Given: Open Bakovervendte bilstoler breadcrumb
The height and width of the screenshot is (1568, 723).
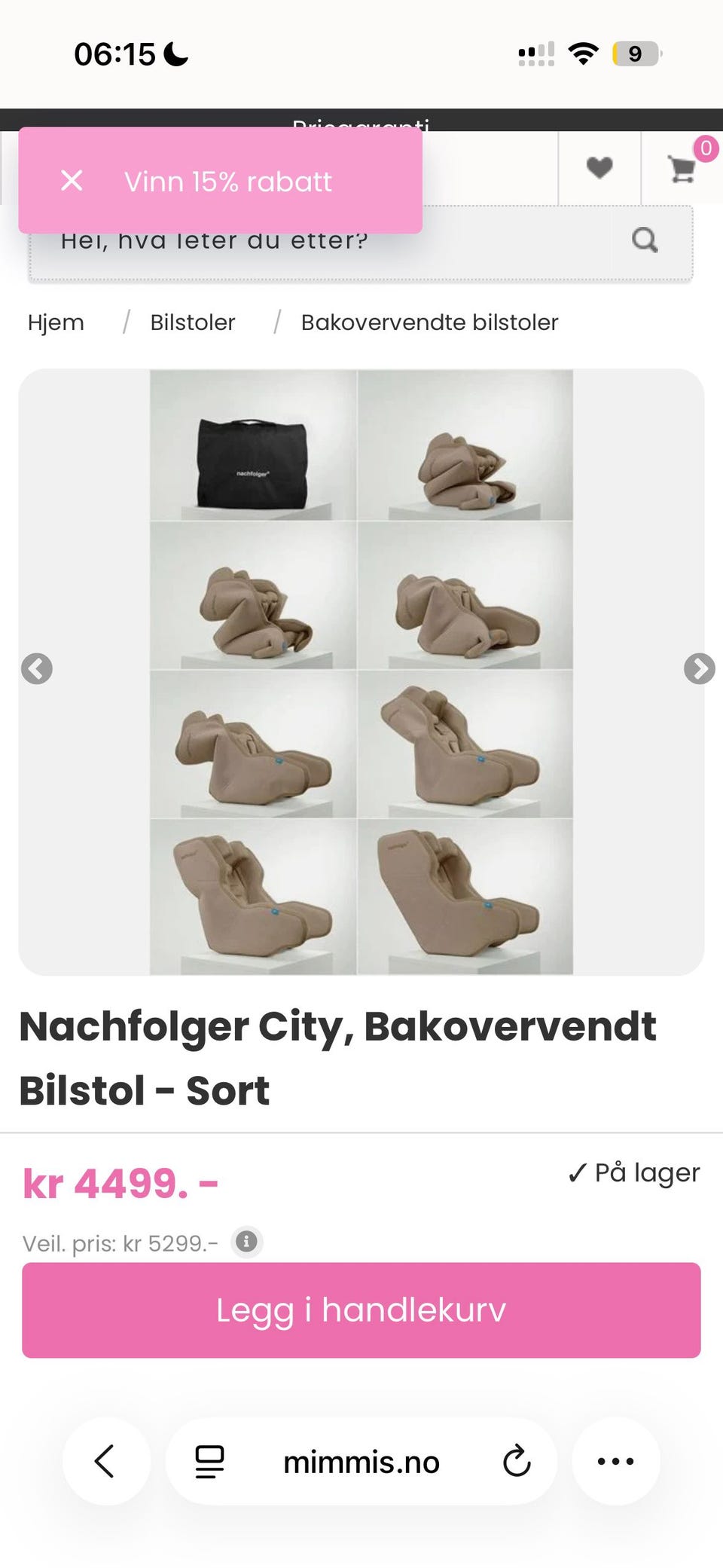Looking at the screenshot, I should click(x=429, y=322).
